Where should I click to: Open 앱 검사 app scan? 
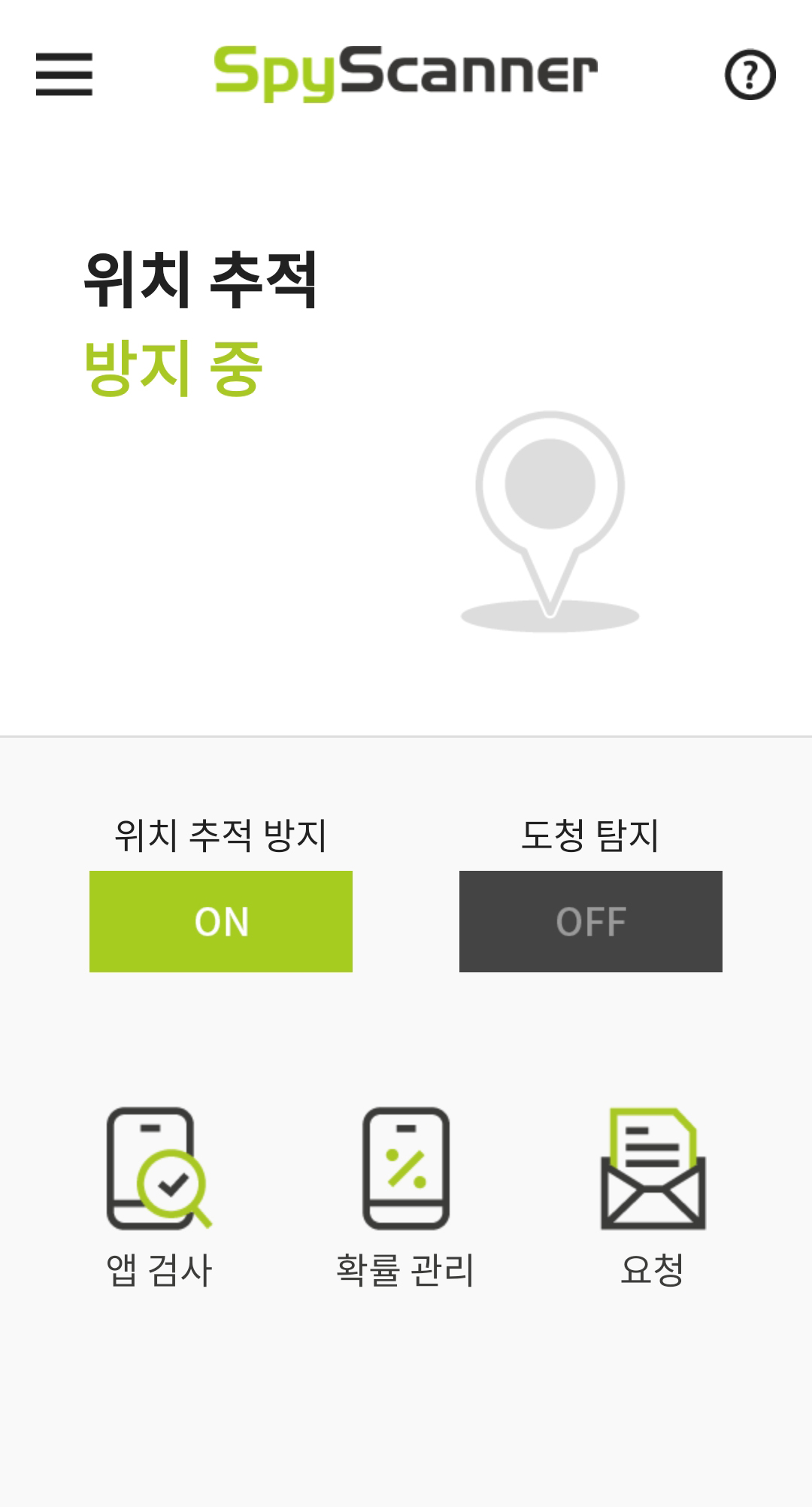pyautogui.click(x=159, y=1196)
